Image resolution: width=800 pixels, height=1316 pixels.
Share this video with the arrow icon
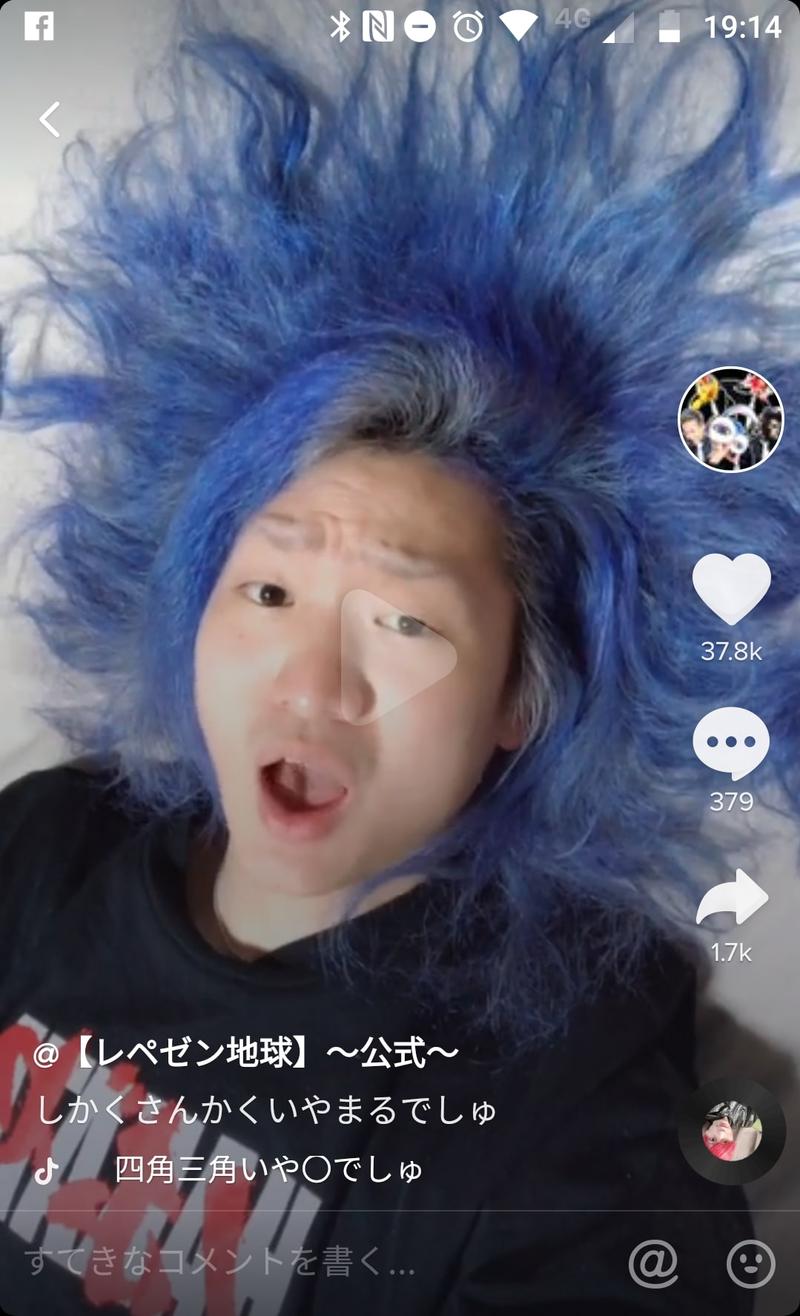[732, 898]
